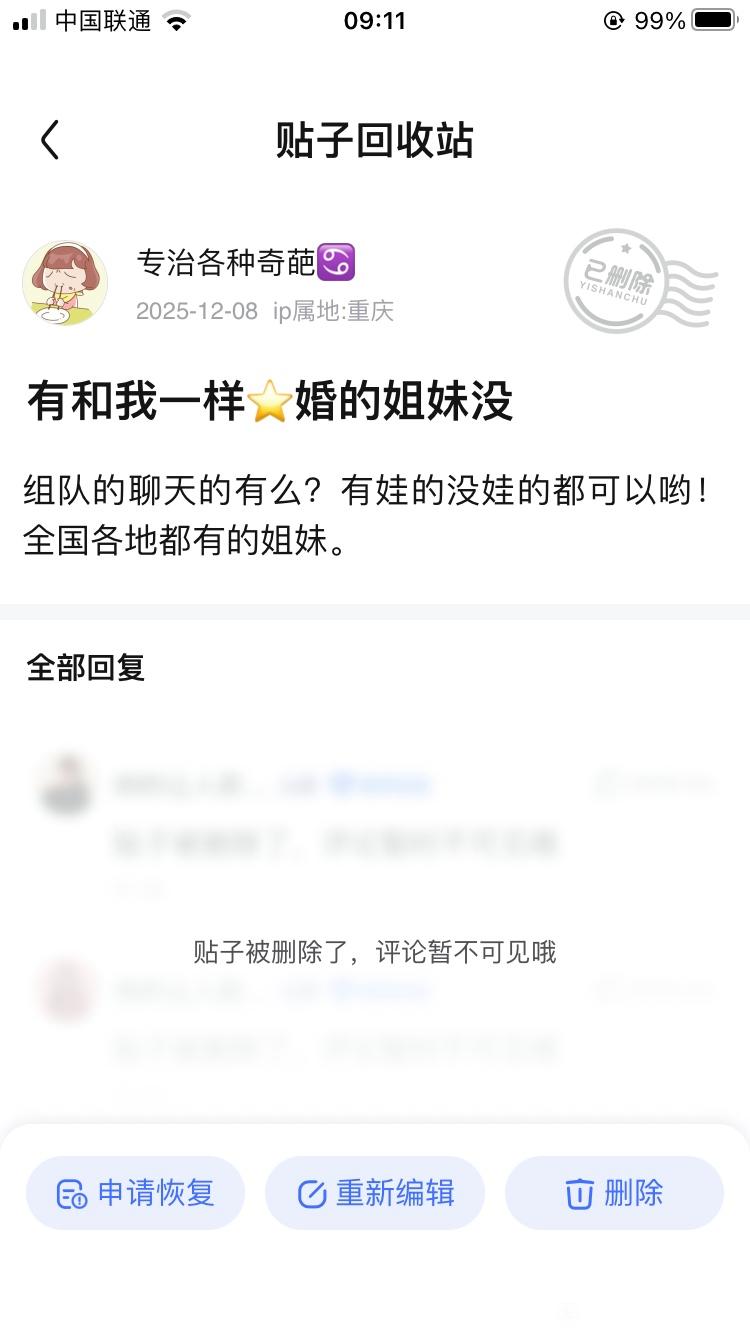Re-edit the post via 重新编辑
The height and width of the screenshot is (1334, 750).
pyautogui.click(x=375, y=1193)
